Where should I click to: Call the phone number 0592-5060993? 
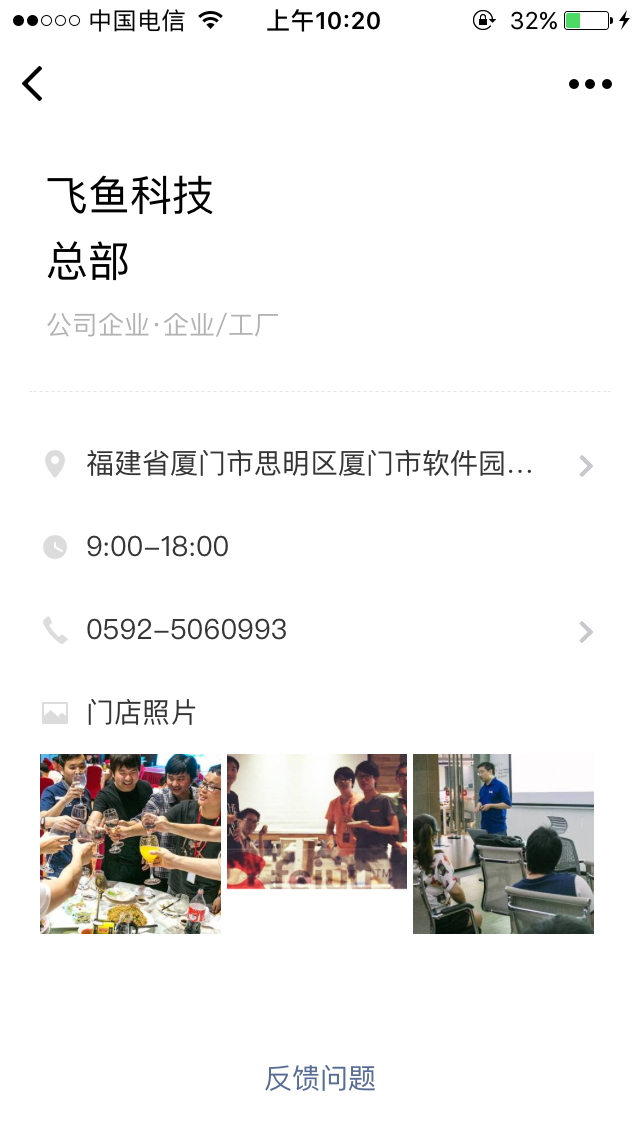[320, 630]
